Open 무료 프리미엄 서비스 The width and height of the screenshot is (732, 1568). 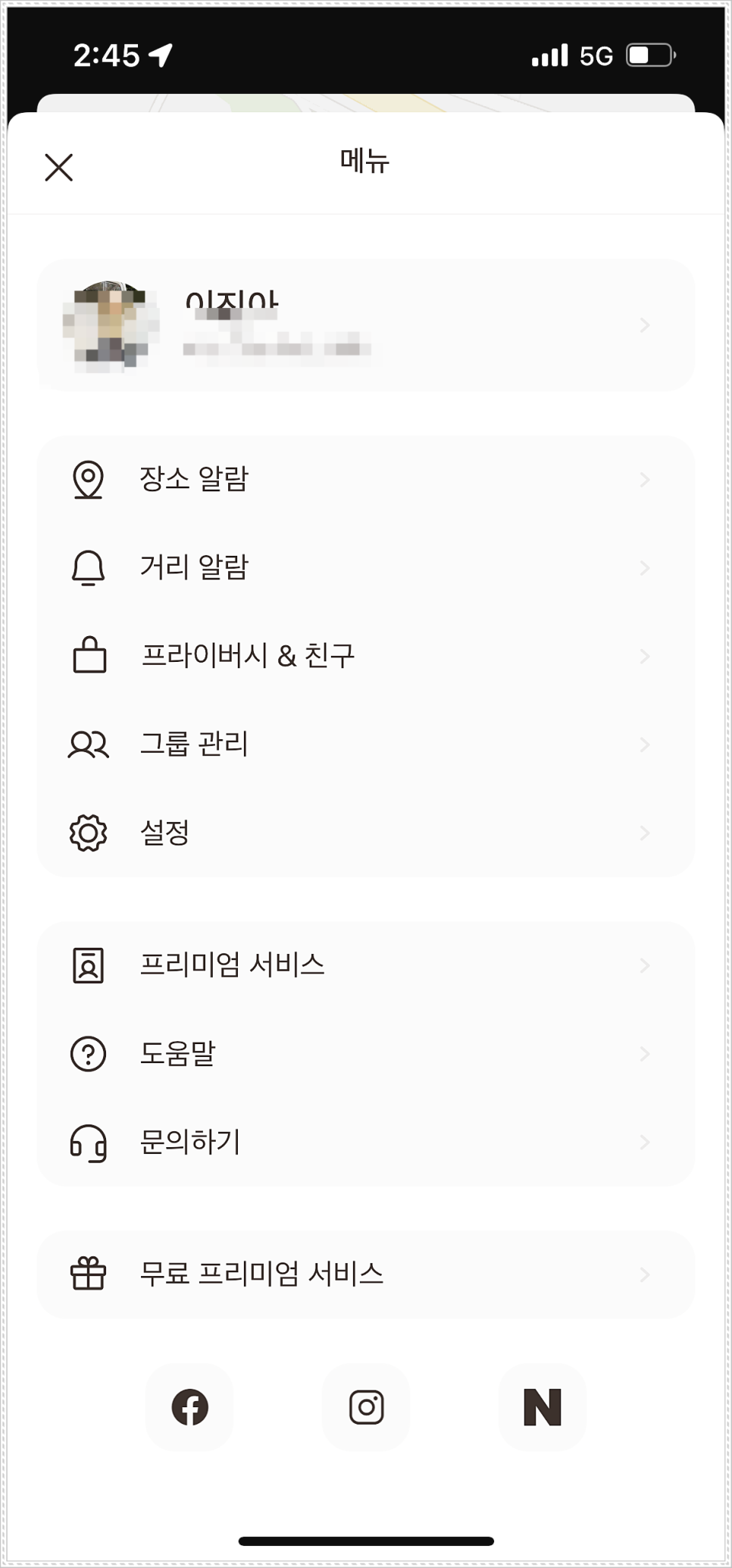pos(366,1275)
